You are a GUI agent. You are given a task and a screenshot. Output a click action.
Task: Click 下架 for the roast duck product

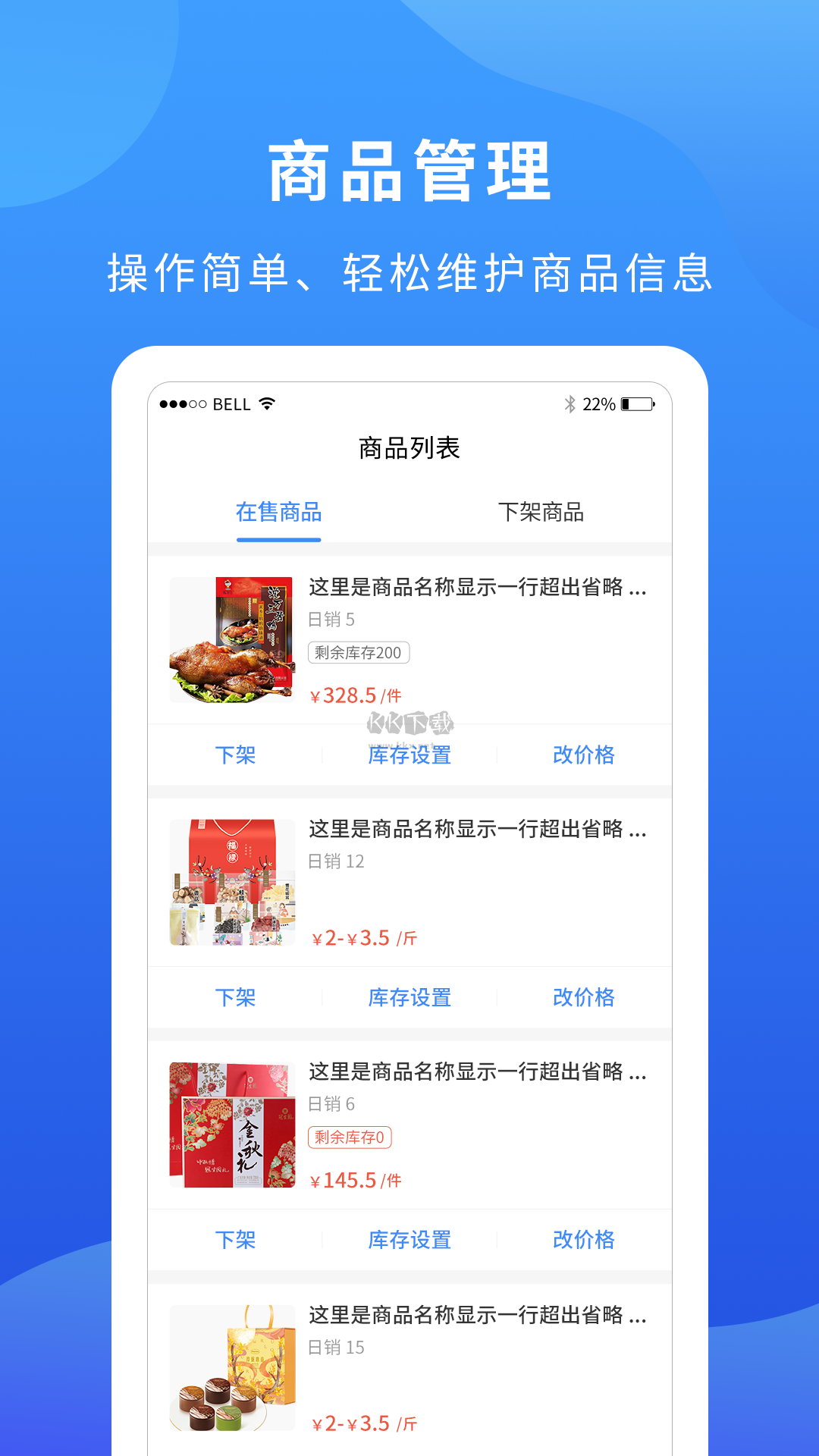(237, 755)
